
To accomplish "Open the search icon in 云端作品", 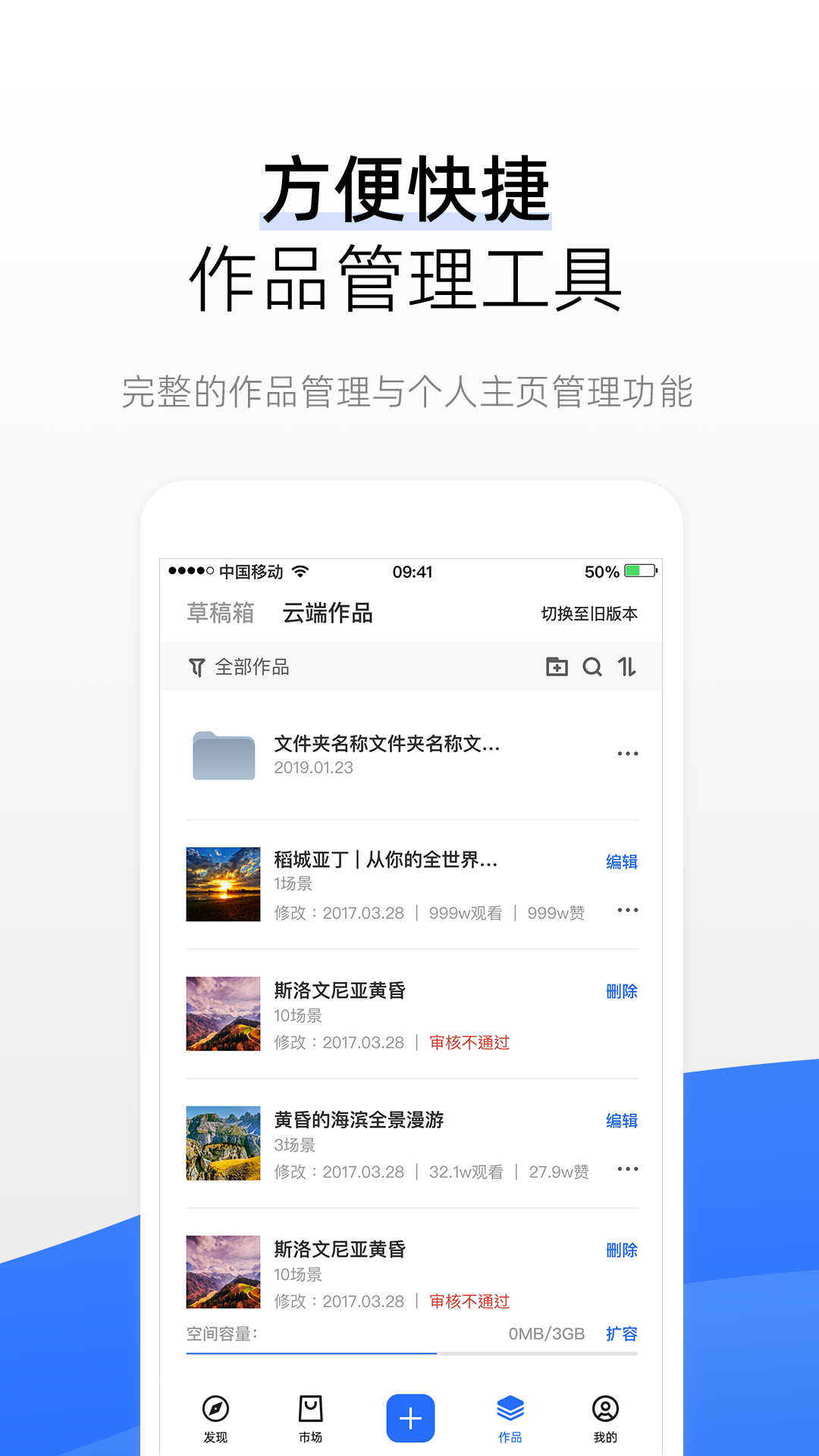I will (x=593, y=667).
